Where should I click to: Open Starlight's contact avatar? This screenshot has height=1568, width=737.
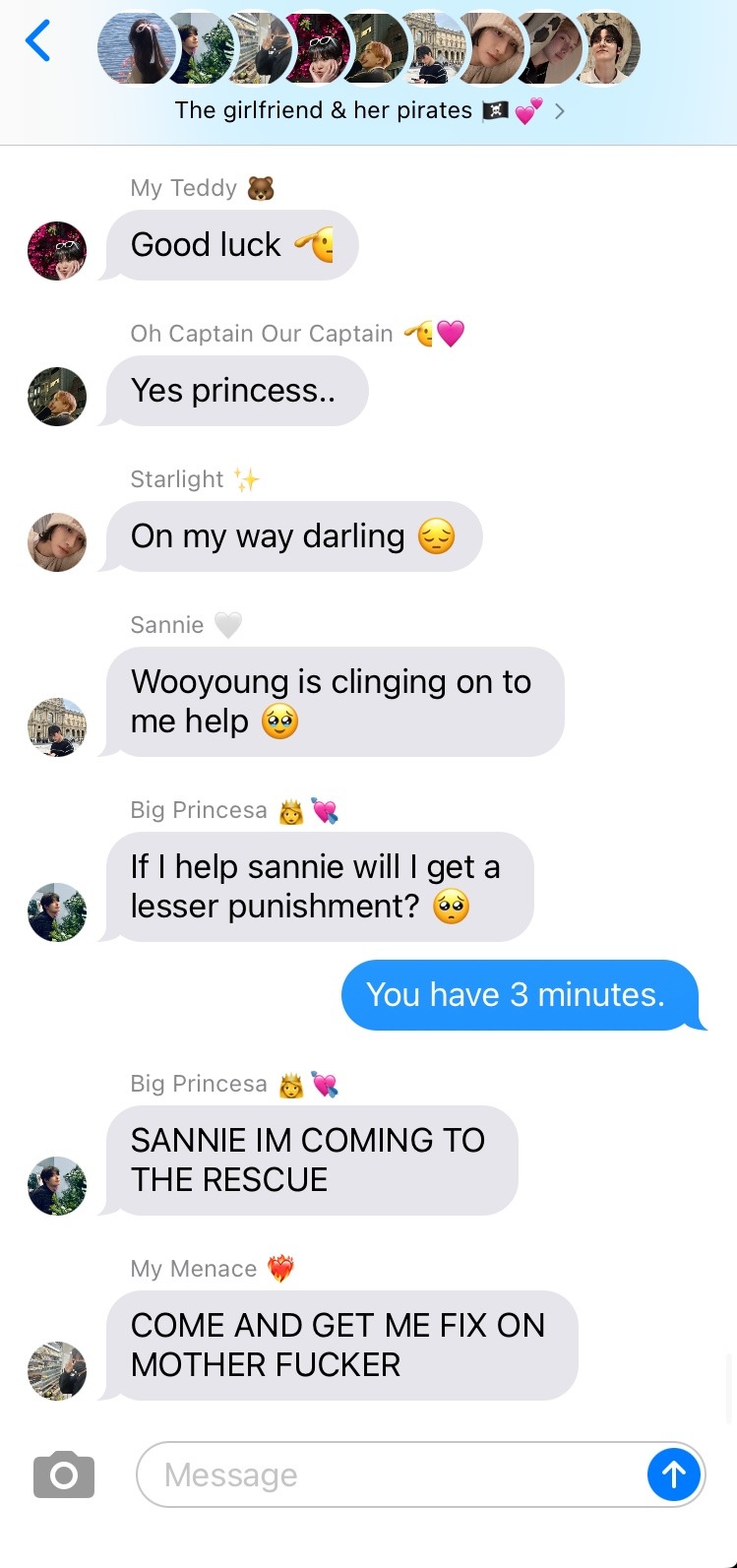(57, 542)
